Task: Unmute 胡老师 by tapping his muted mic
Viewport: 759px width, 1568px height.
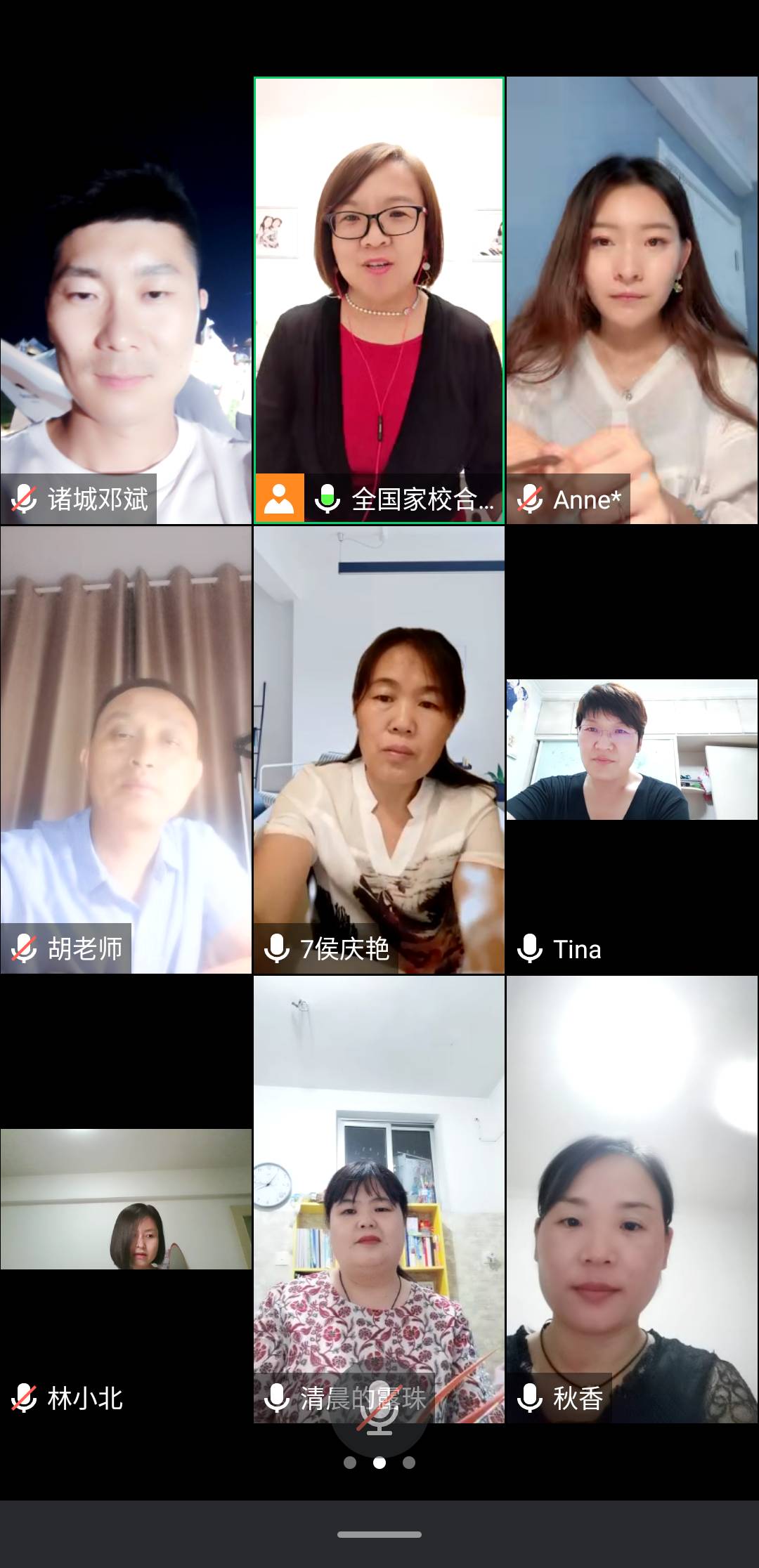Action: (24, 949)
